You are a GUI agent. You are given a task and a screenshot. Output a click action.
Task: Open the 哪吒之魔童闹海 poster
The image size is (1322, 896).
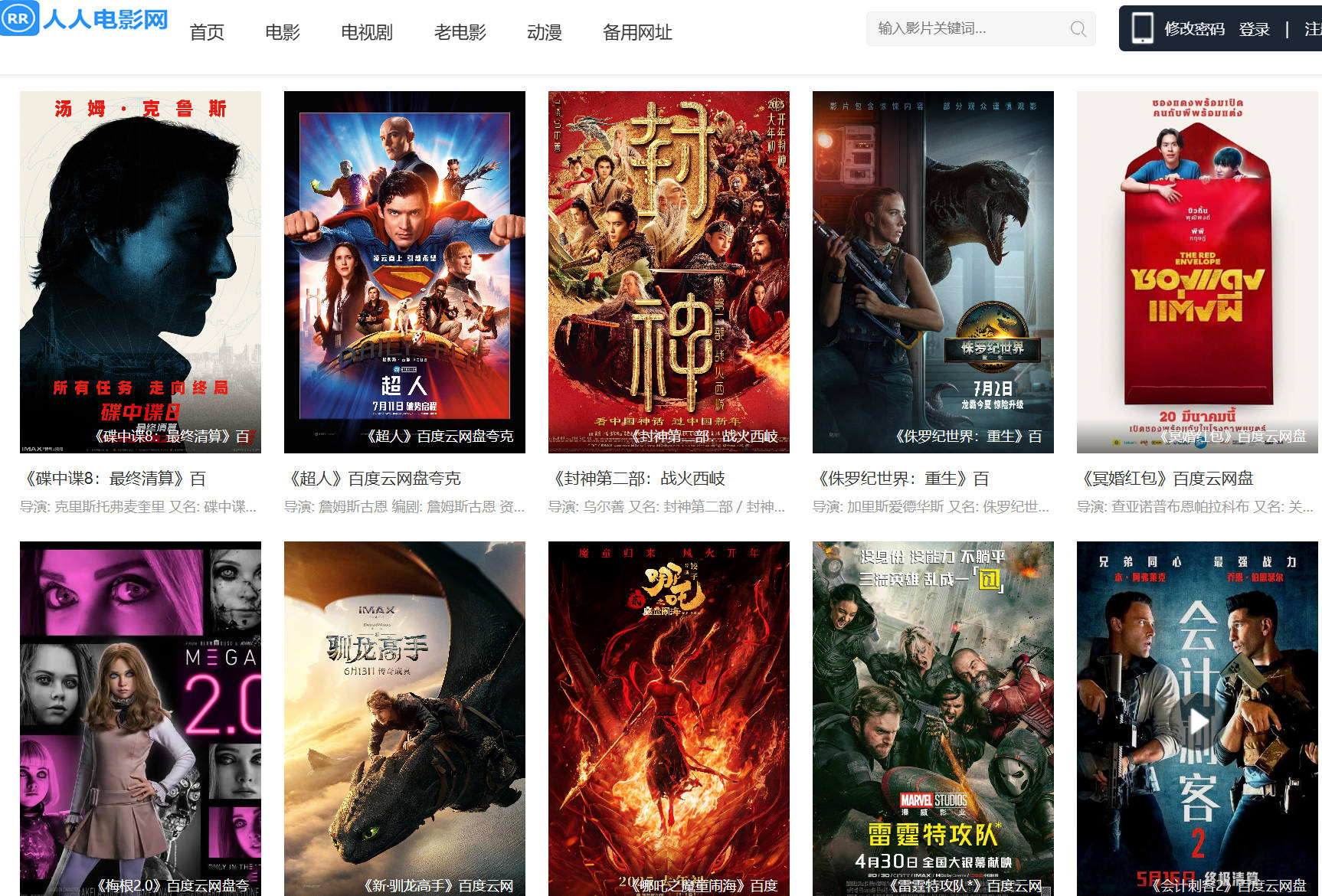pyautogui.click(x=669, y=718)
